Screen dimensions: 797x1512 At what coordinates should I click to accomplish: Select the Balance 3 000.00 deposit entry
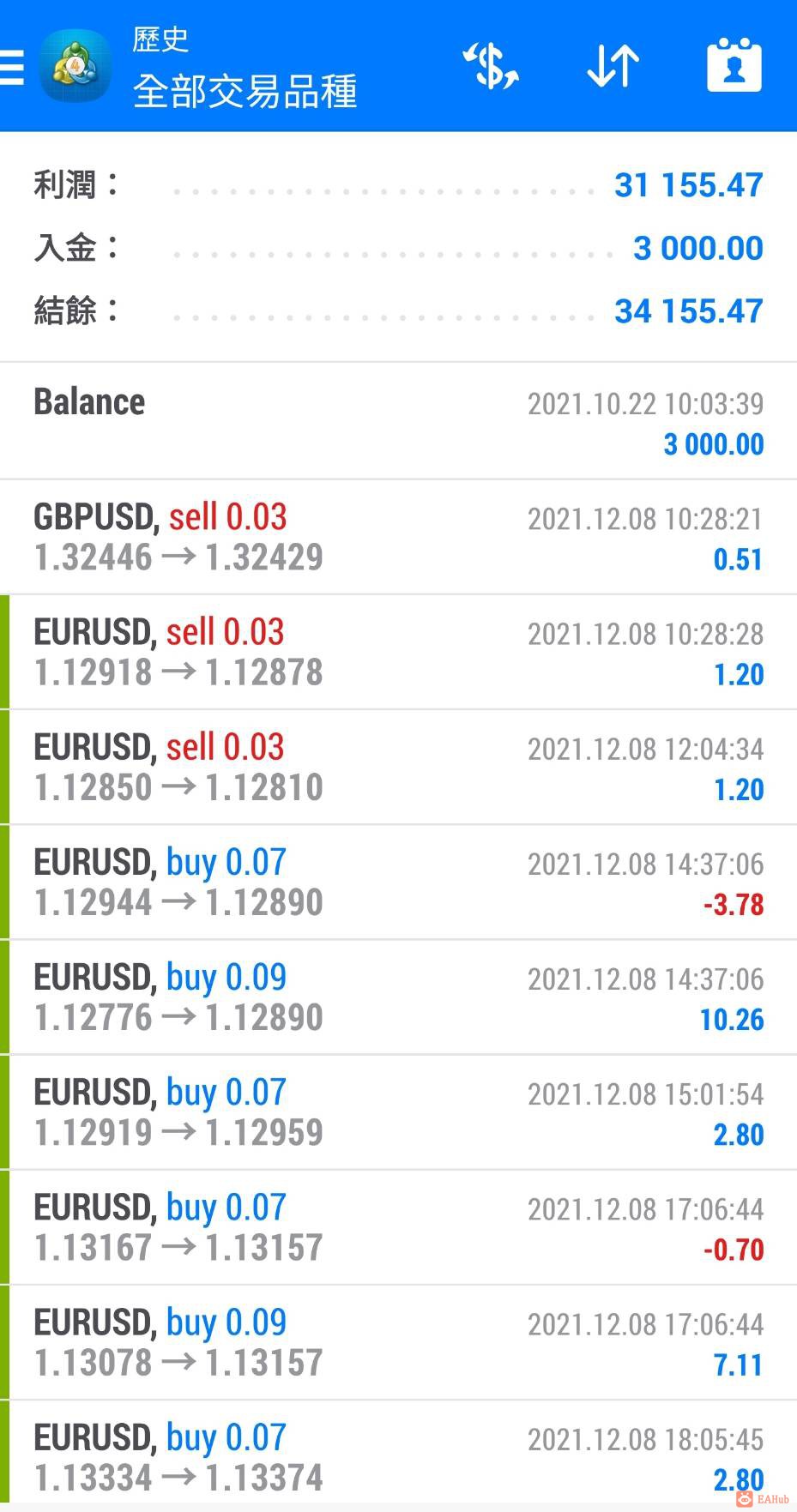point(398,422)
